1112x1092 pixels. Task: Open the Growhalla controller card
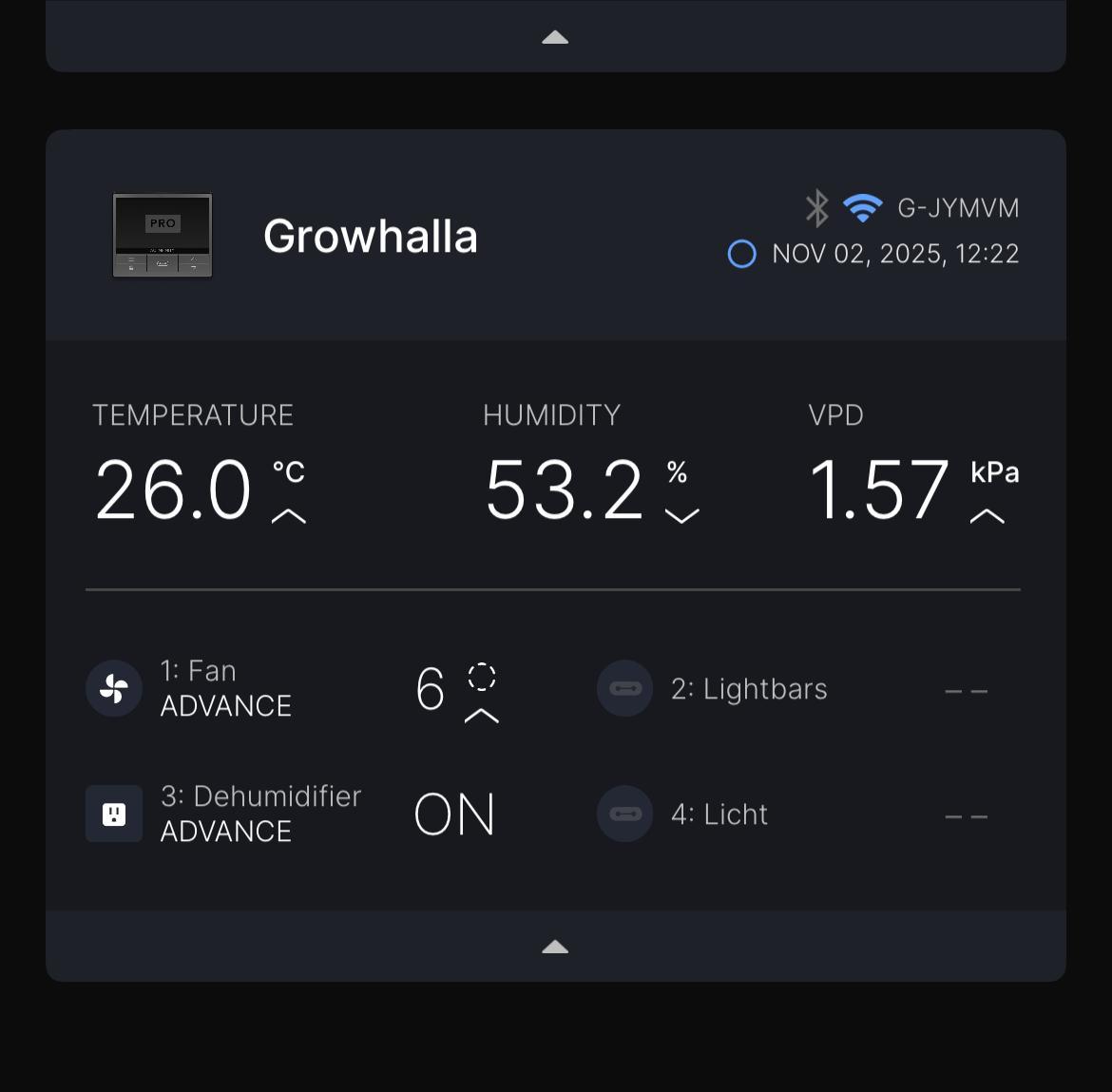click(370, 236)
